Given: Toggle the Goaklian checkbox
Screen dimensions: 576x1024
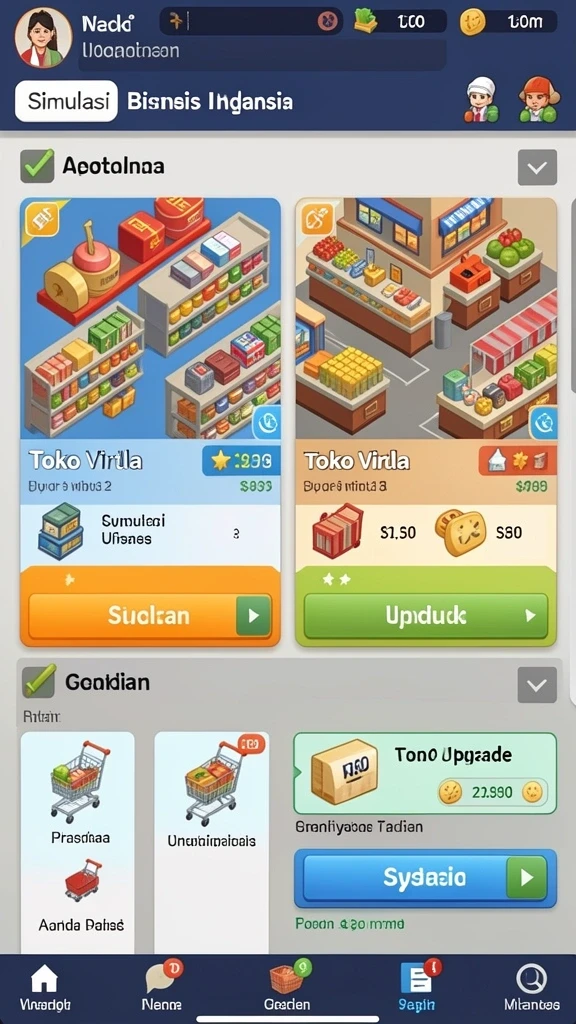Looking at the screenshot, I should (x=39, y=681).
